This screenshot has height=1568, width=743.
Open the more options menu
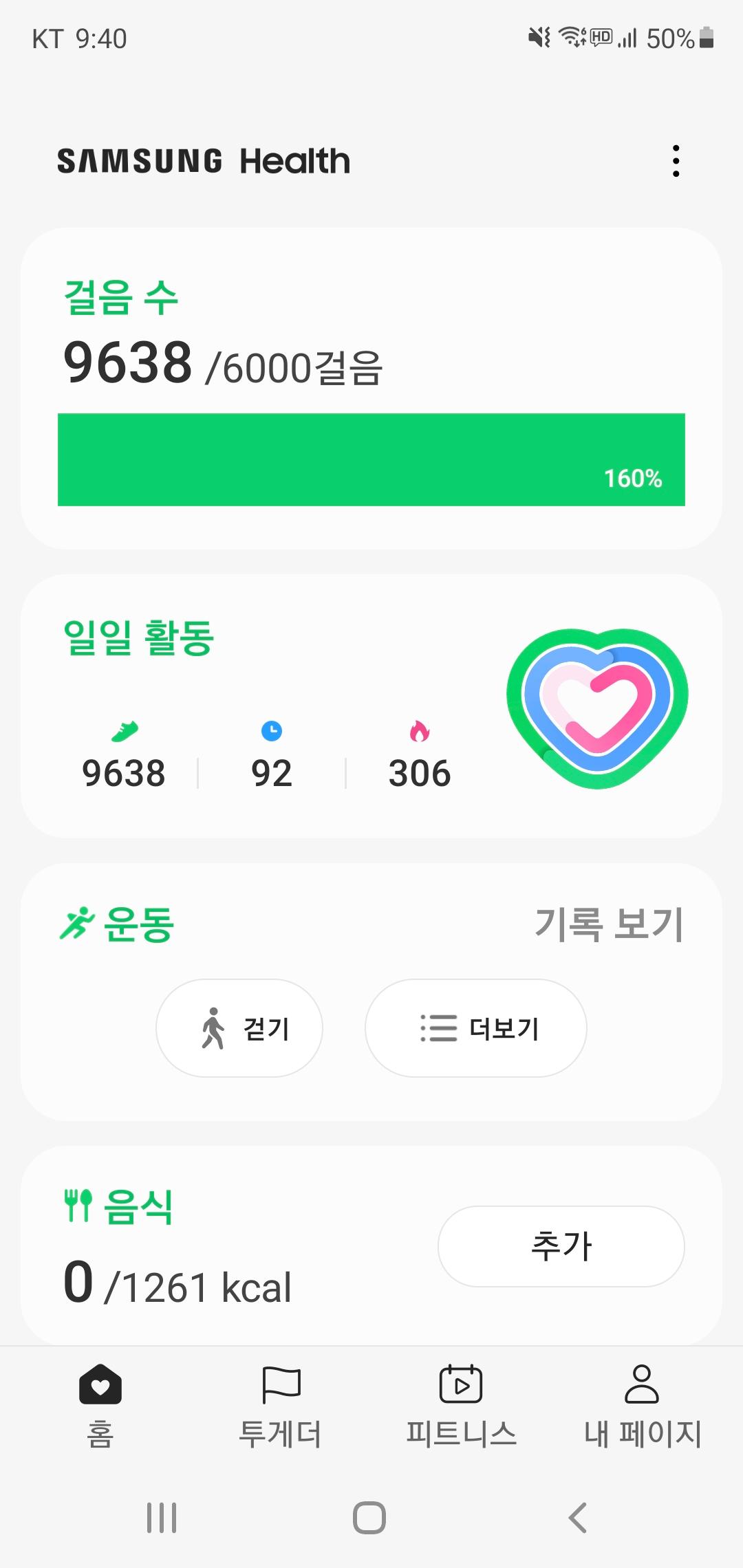pyautogui.click(x=676, y=161)
